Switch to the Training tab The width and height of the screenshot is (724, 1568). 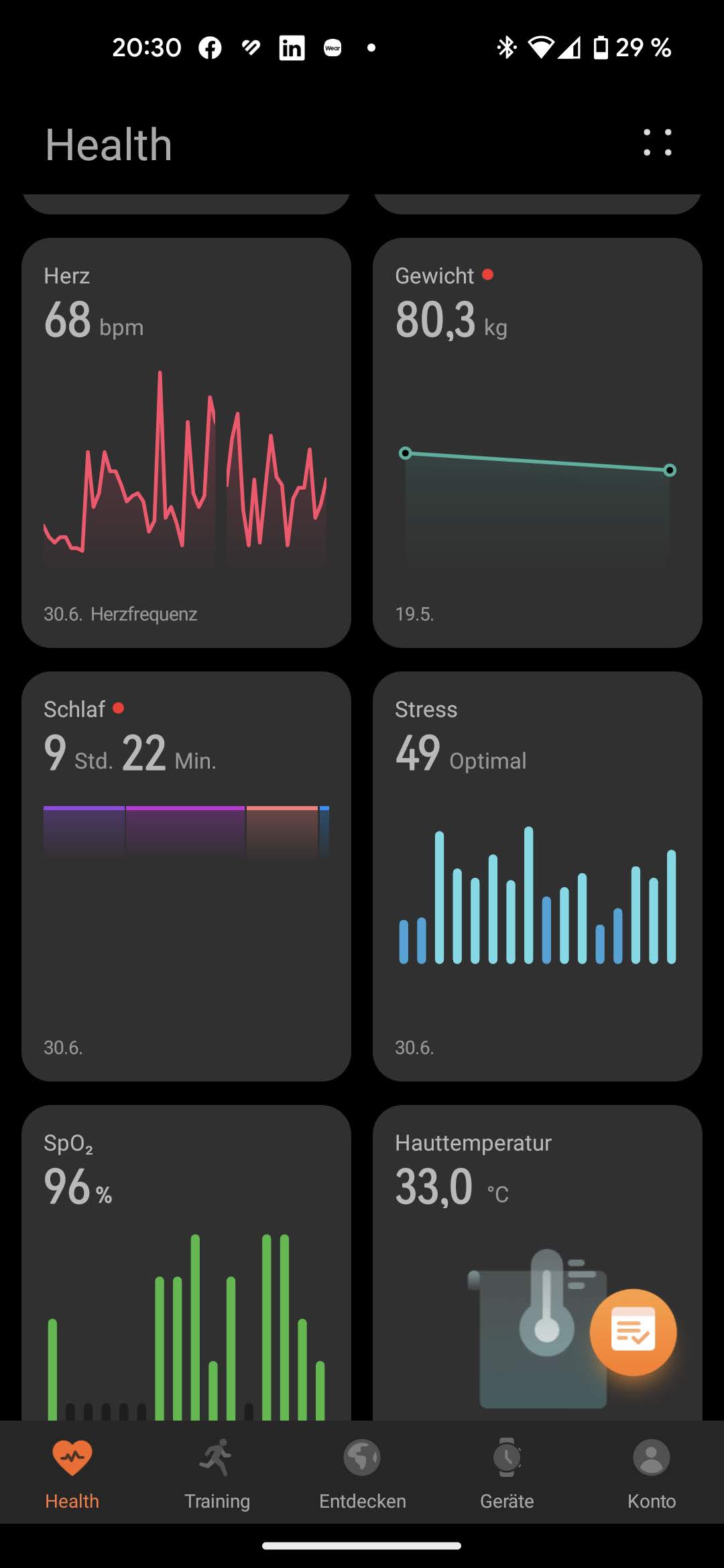point(217,1473)
